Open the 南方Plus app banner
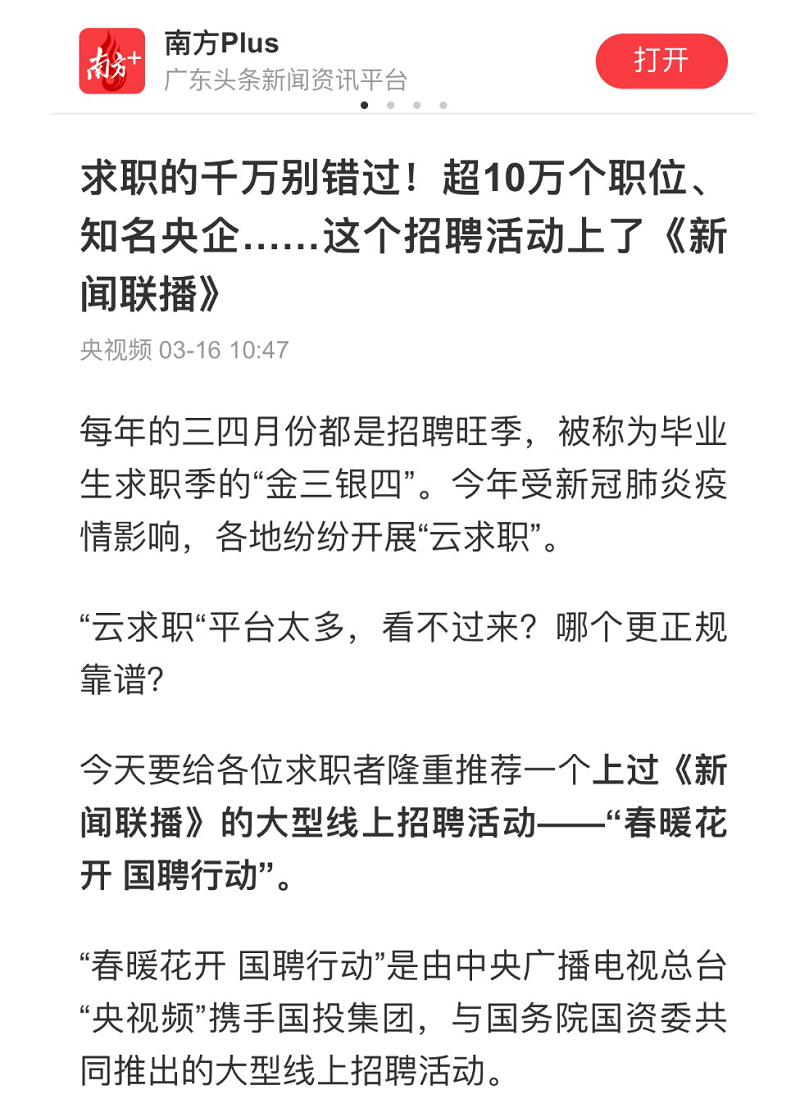This screenshot has height=1117, width=800. (x=285, y=61)
